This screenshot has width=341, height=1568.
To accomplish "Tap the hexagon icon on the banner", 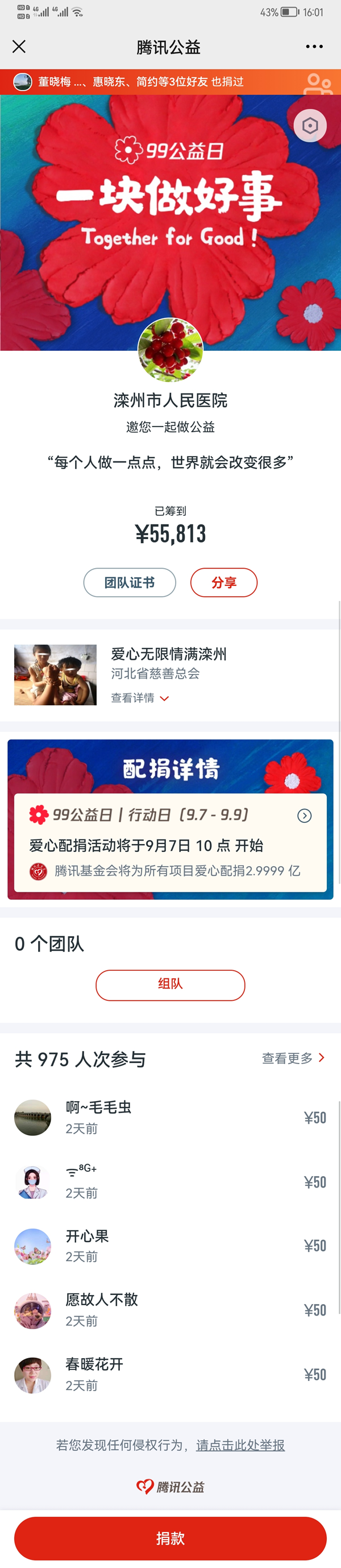I will [310, 126].
